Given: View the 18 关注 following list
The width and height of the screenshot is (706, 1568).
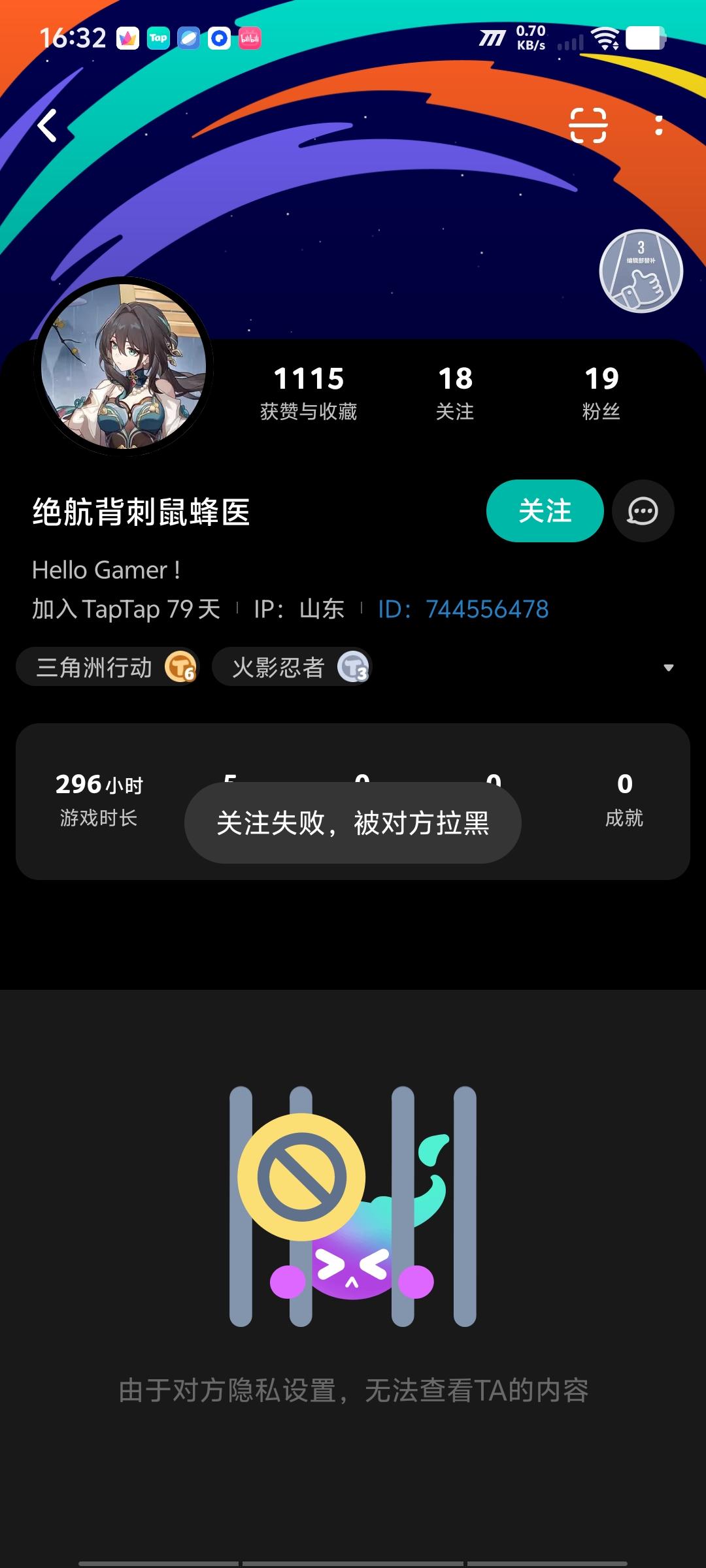Looking at the screenshot, I should click(x=455, y=392).
